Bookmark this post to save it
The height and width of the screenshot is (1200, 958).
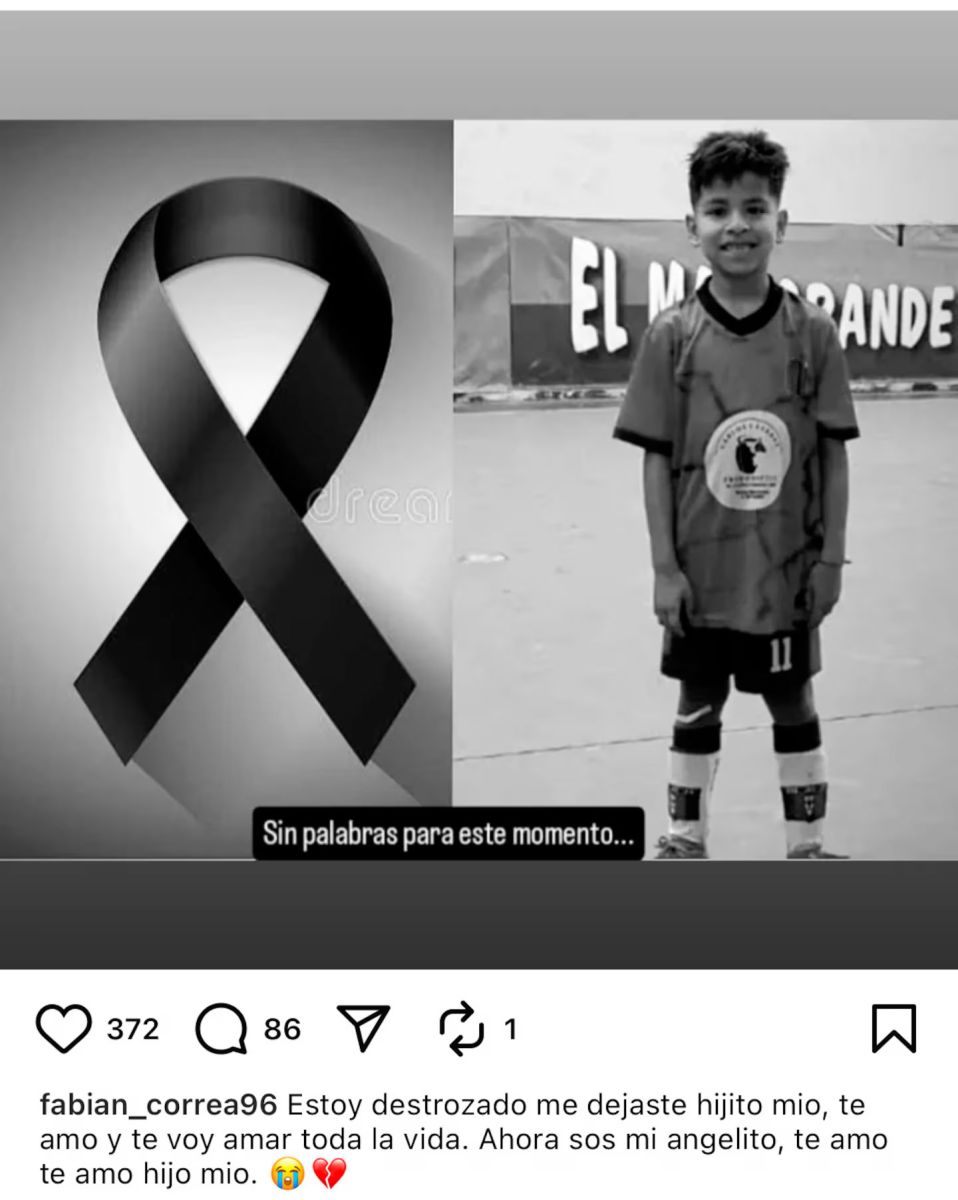click(x=893, y=1029)
